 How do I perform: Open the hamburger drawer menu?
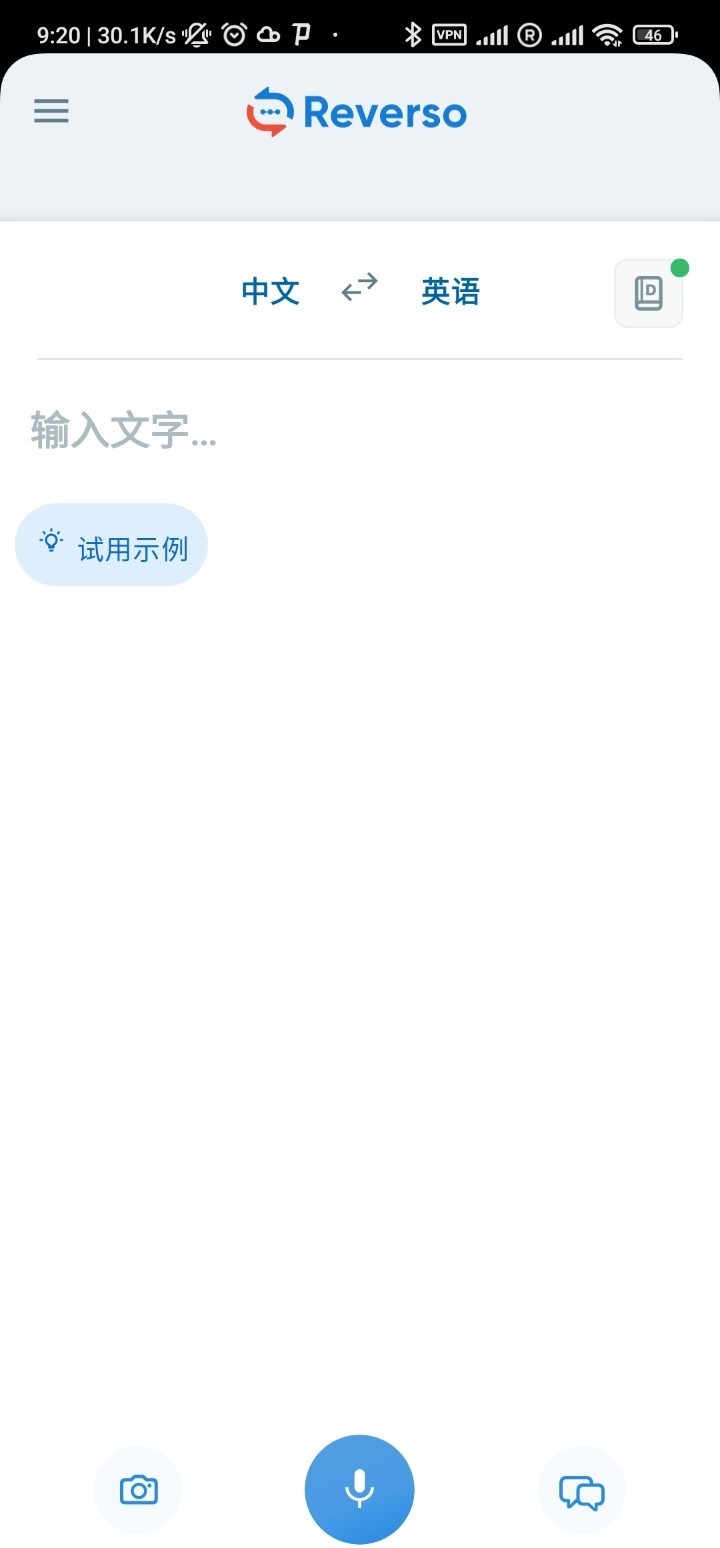(x=51, y=111)
